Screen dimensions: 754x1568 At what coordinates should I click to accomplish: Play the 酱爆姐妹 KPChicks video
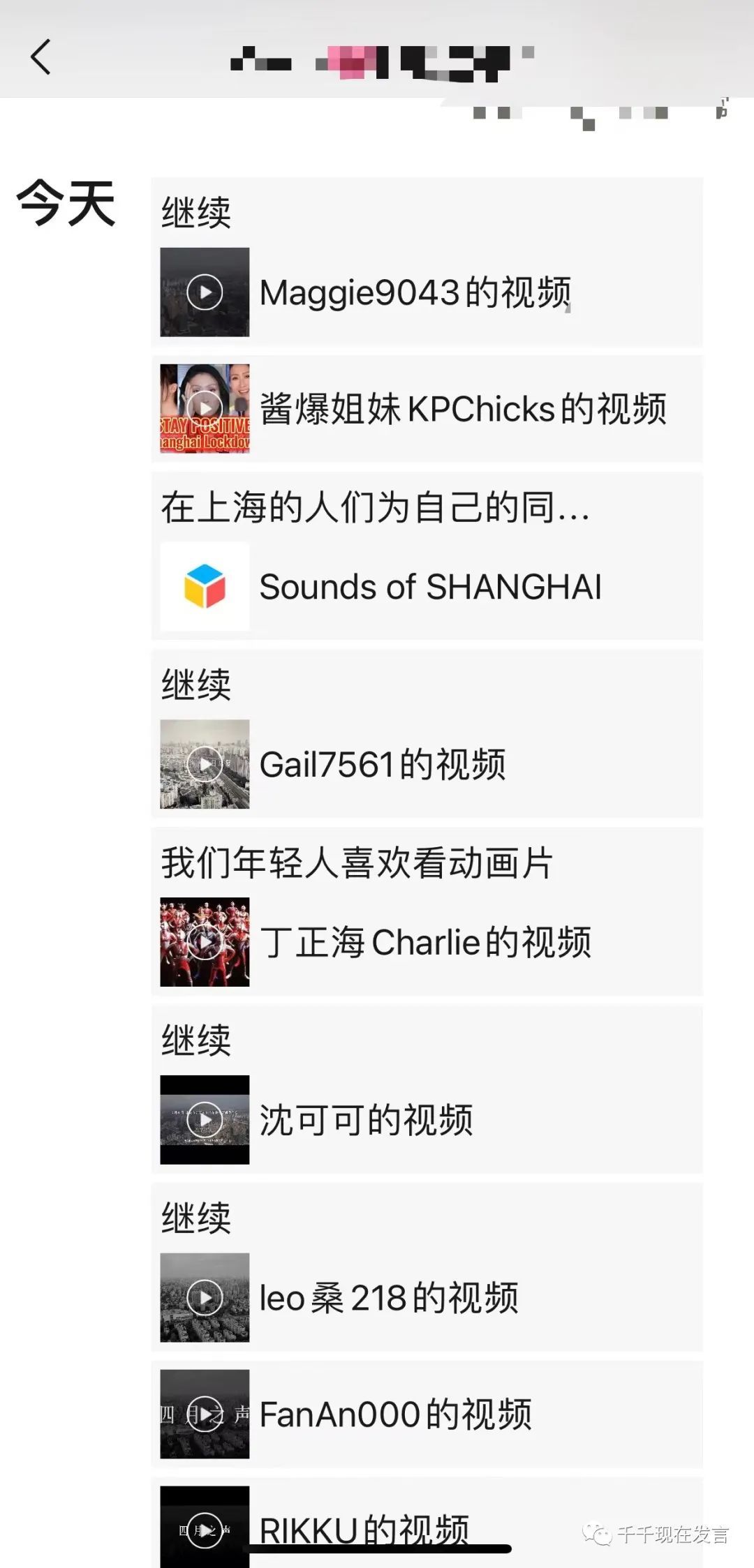205,408
